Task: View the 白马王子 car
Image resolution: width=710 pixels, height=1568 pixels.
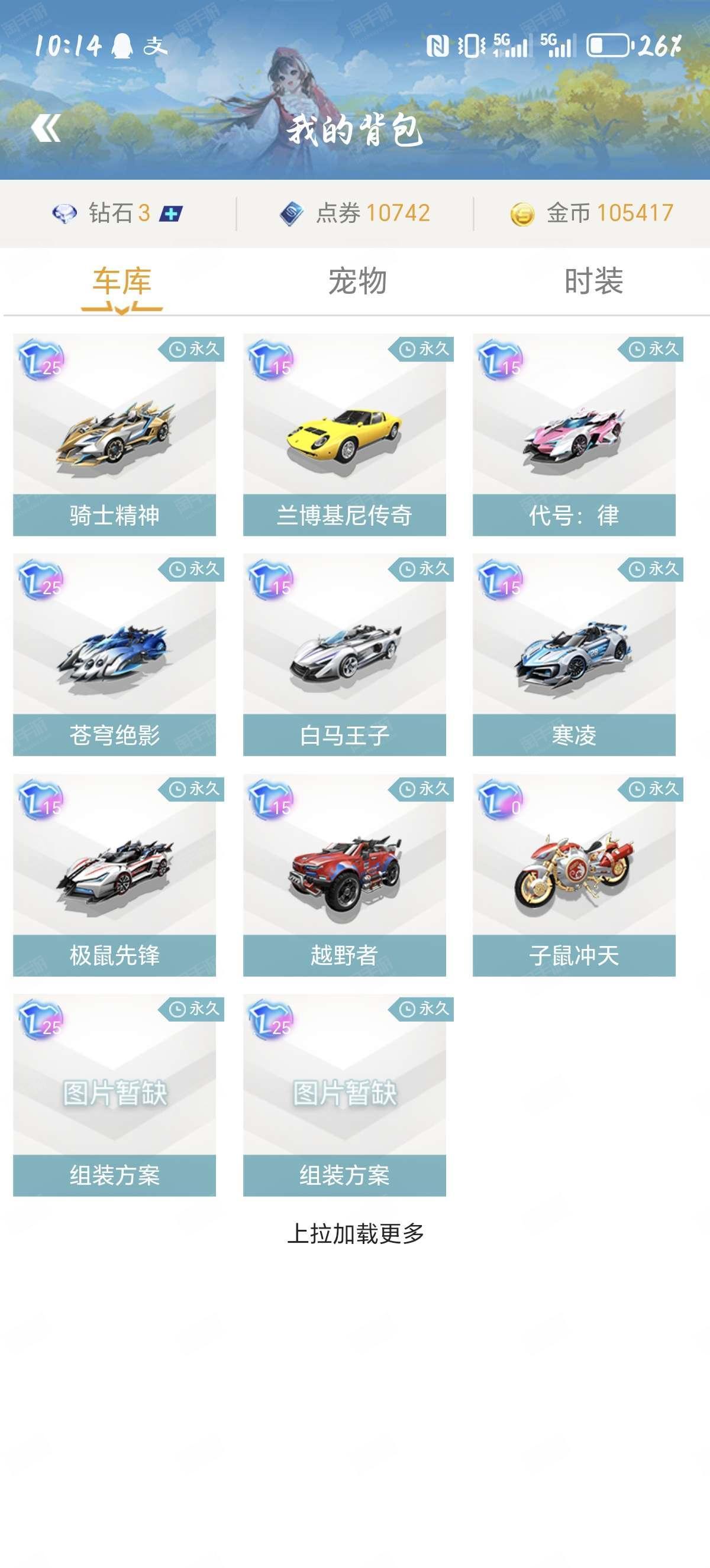Action: coord(345,655)
